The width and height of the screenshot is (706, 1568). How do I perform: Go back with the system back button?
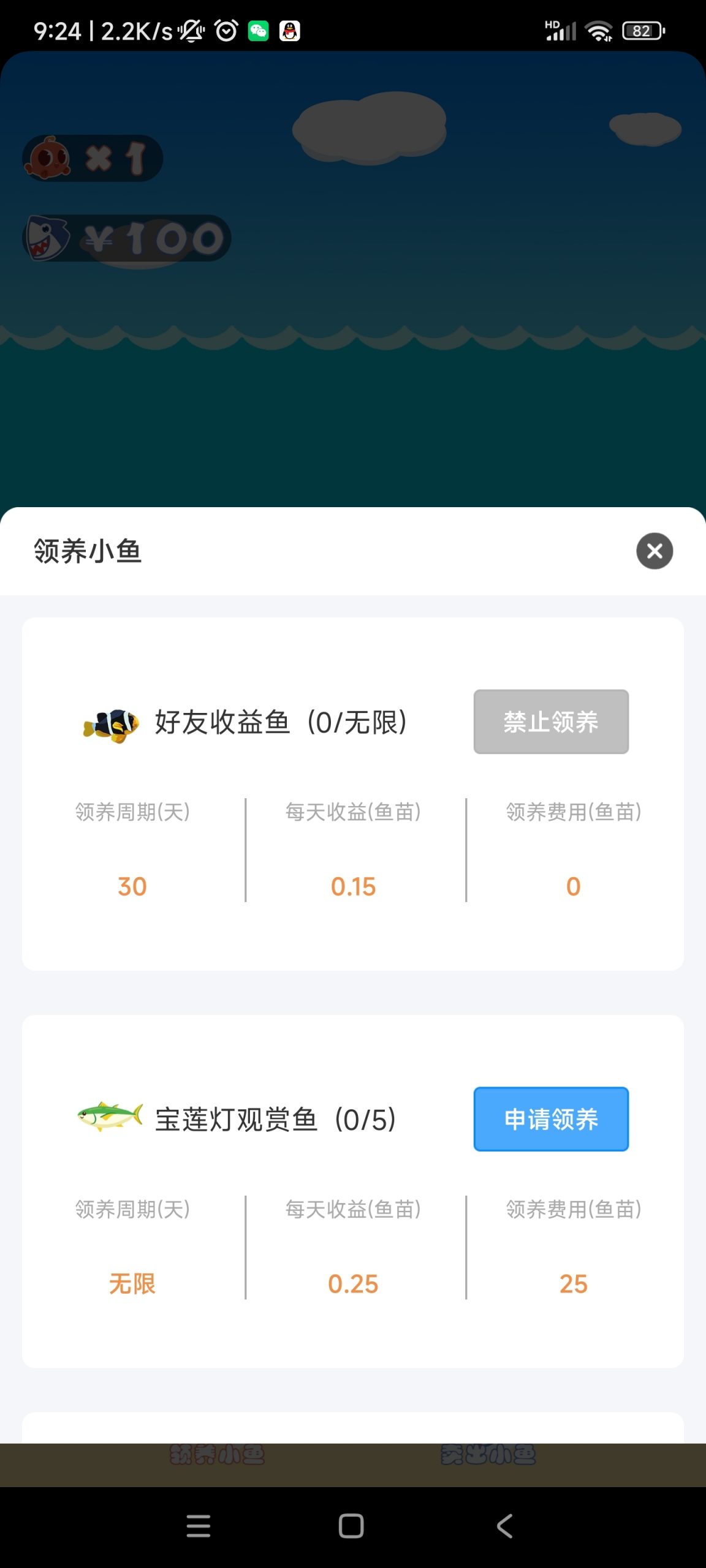504,1526
